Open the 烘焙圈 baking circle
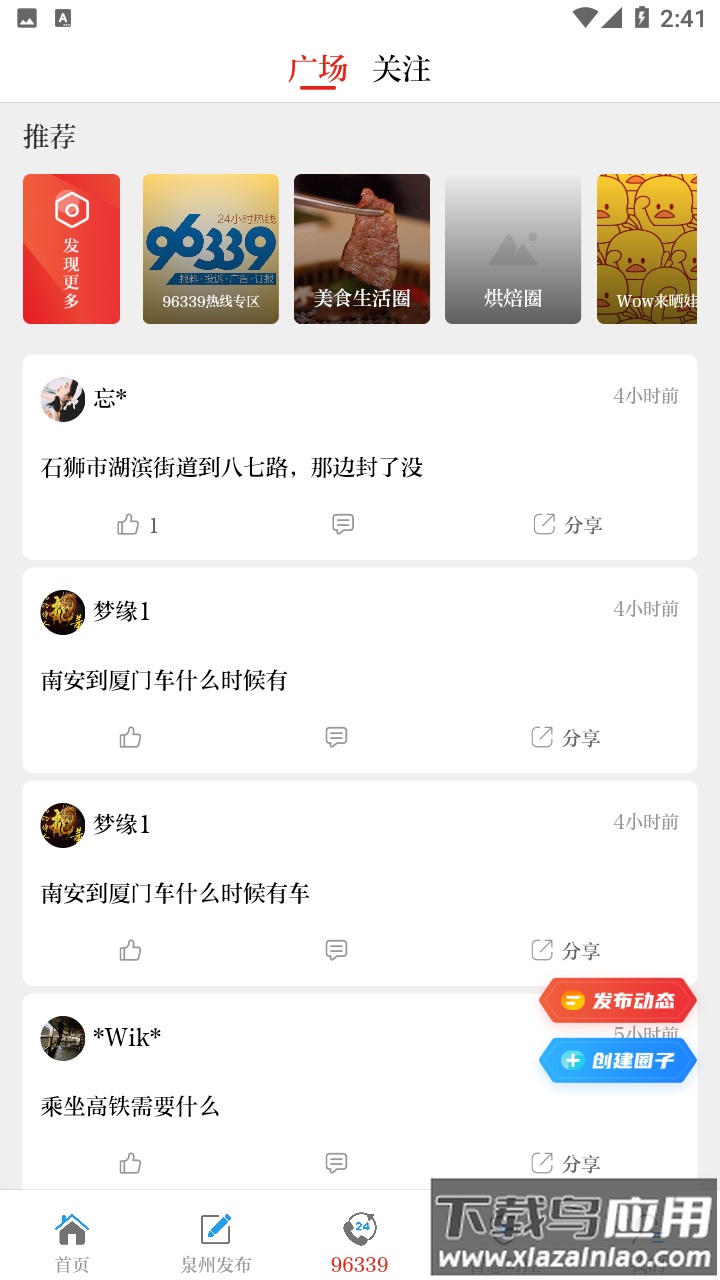 click(x=512, y=248)
